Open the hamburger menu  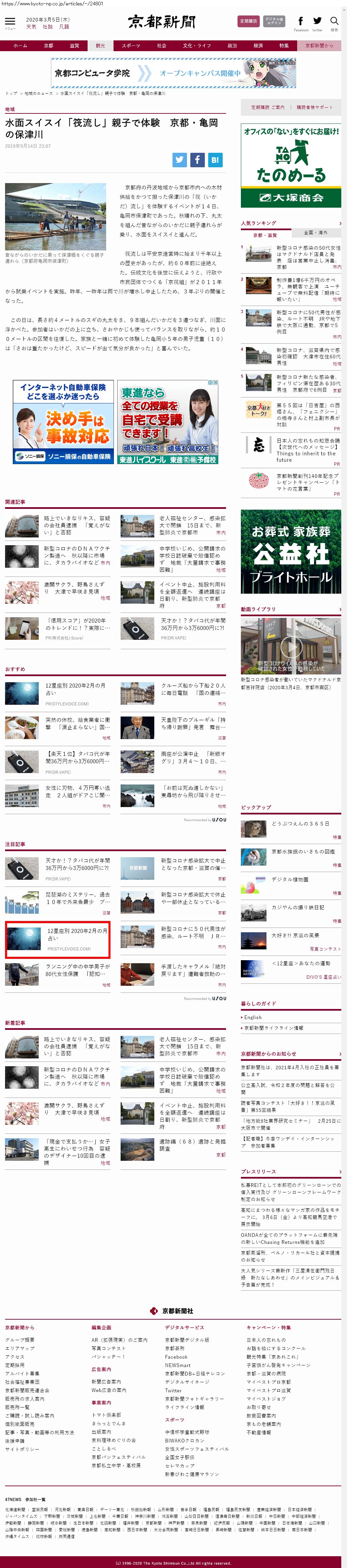[x=10, y=23]
